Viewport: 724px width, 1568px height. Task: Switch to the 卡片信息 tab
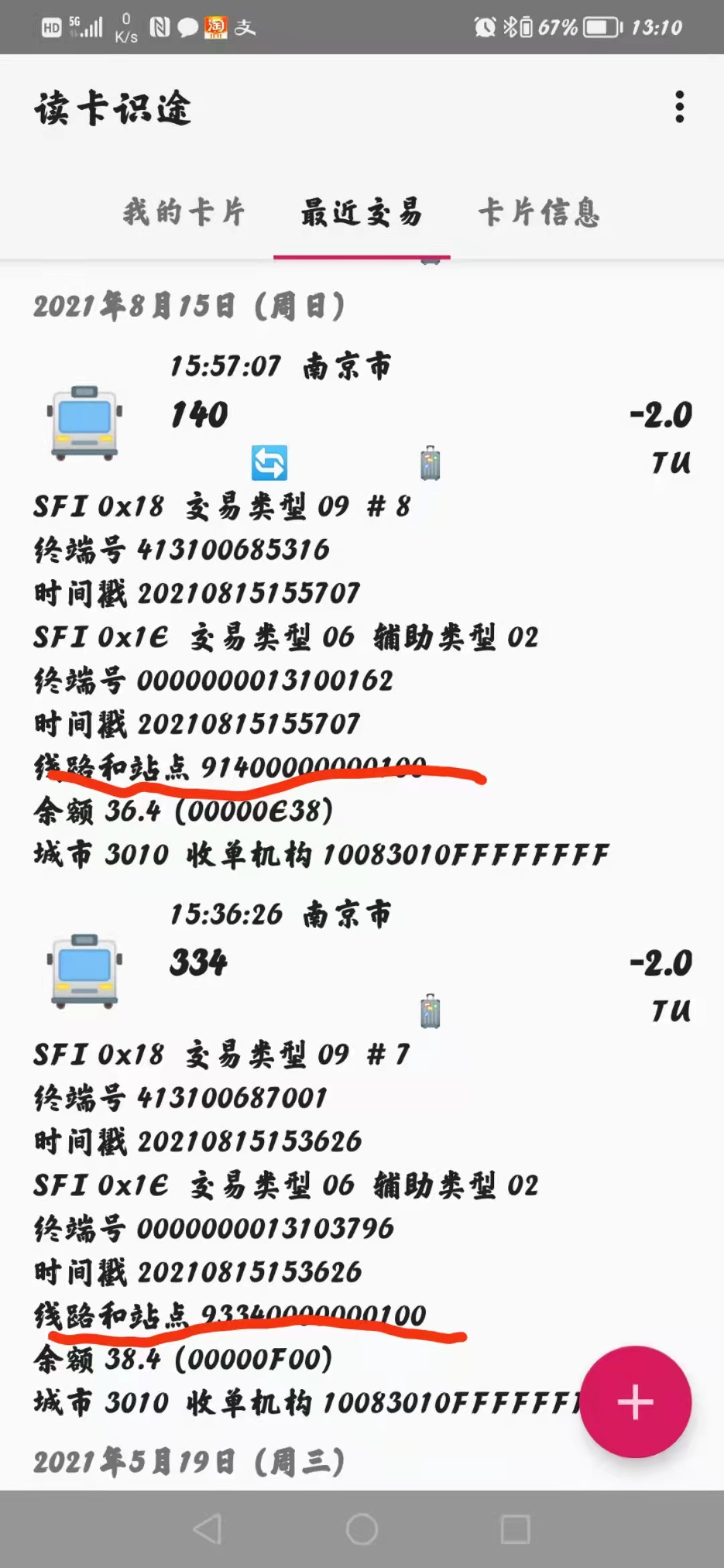(x=539, y=213)
